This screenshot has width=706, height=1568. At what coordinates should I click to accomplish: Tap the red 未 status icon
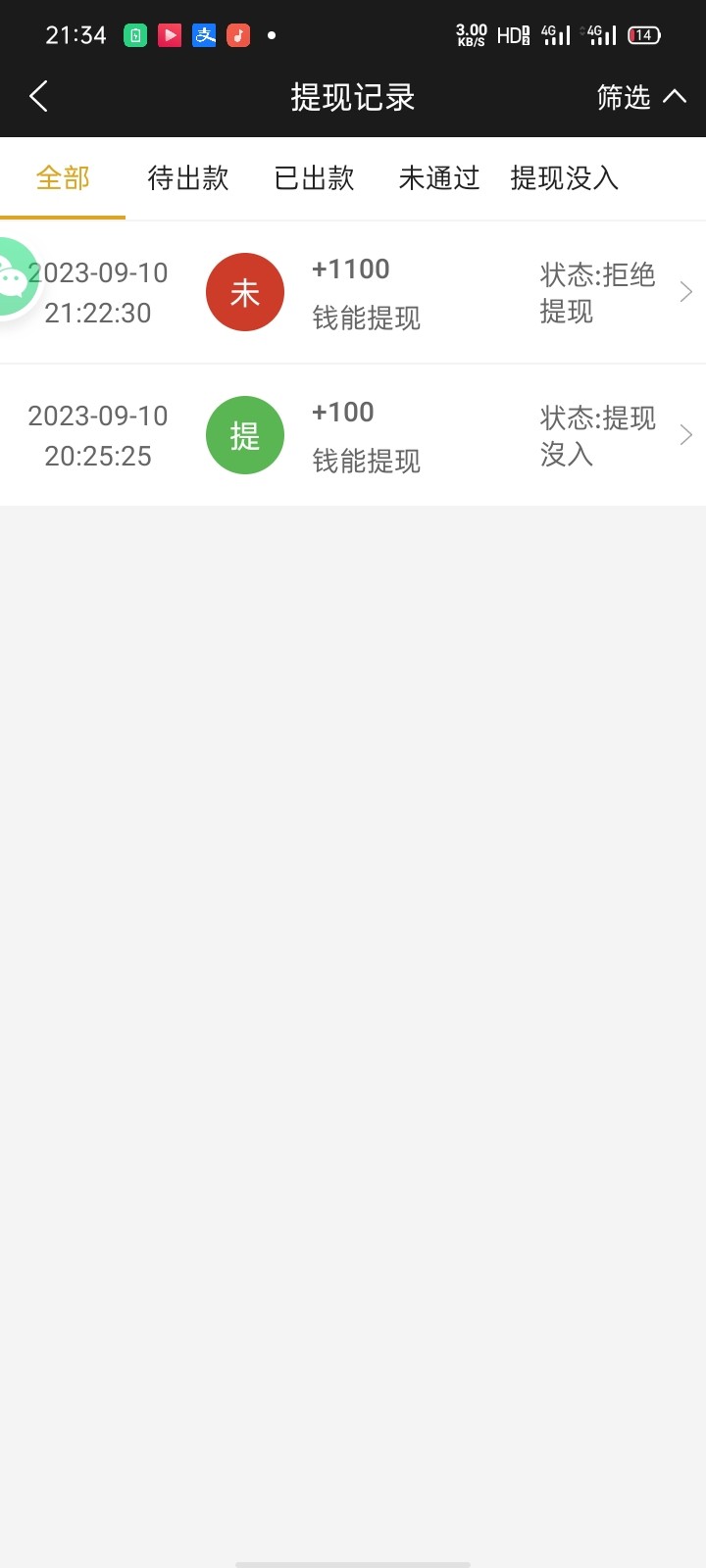pos(244,291)
